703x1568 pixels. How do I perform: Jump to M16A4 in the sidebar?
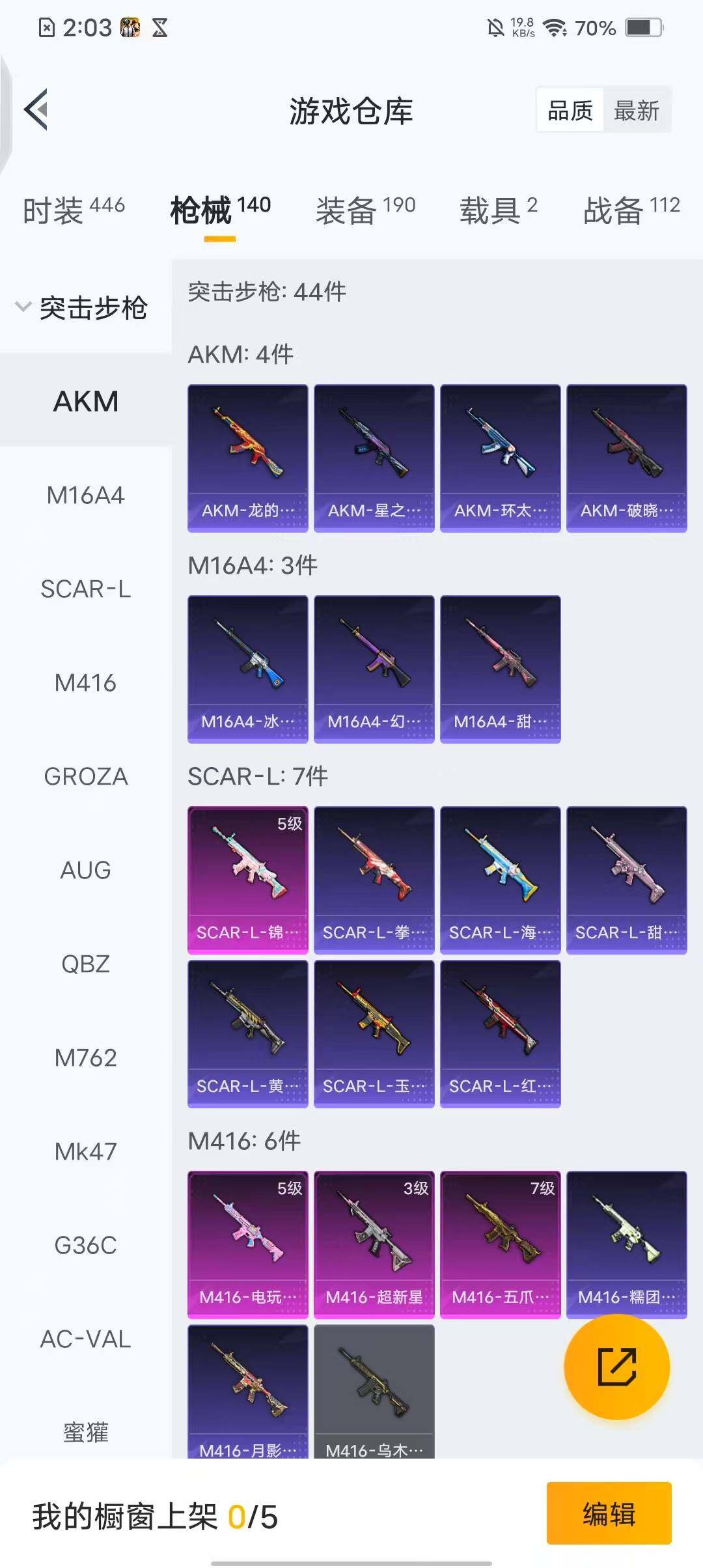pyautogui.click(x=85, y=496)
